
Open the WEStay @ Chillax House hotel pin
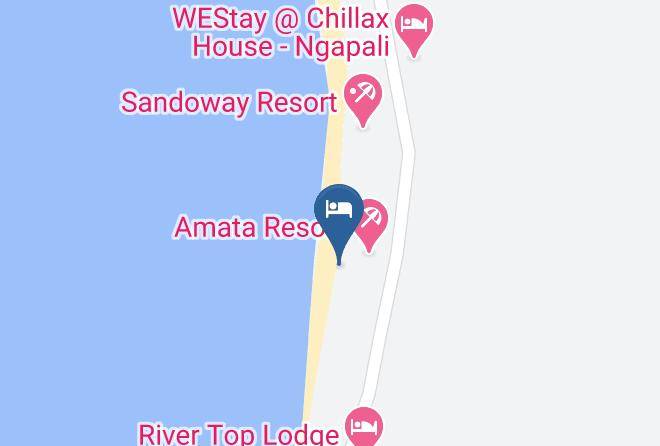coord(414,26)
